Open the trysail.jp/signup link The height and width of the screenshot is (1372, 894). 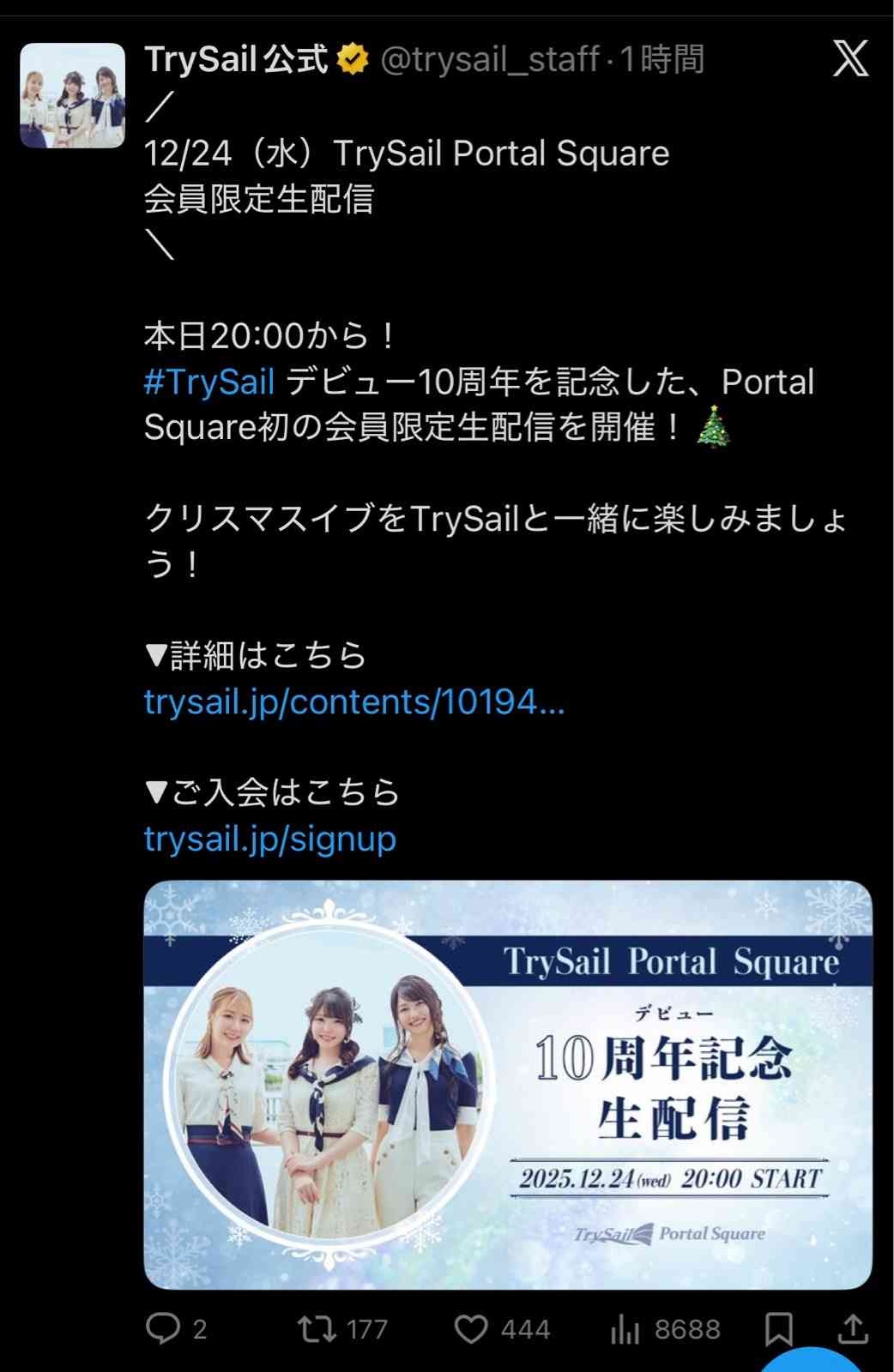(x=269, y=839)
